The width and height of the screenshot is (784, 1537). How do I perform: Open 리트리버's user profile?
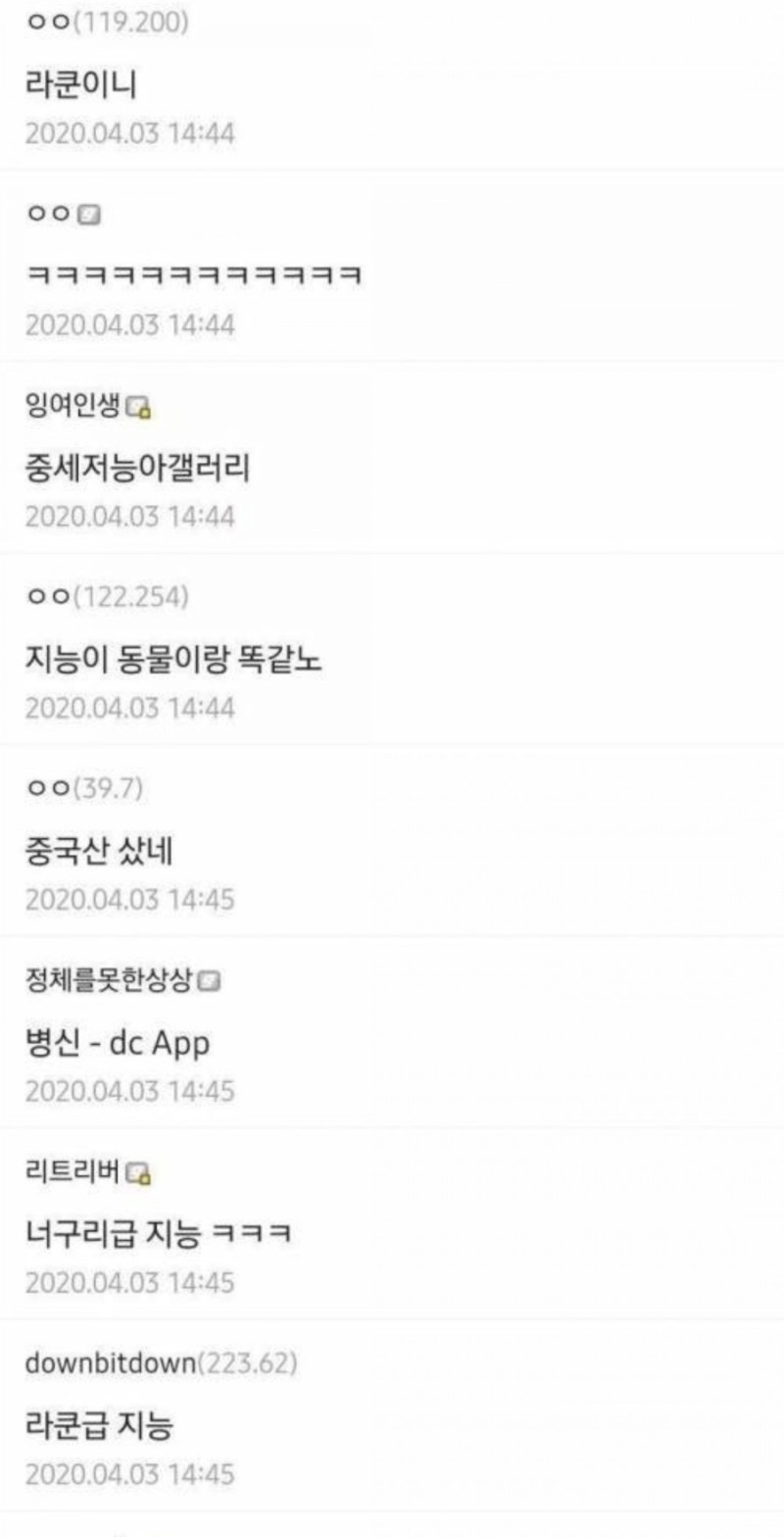(x=74, y=1170)
